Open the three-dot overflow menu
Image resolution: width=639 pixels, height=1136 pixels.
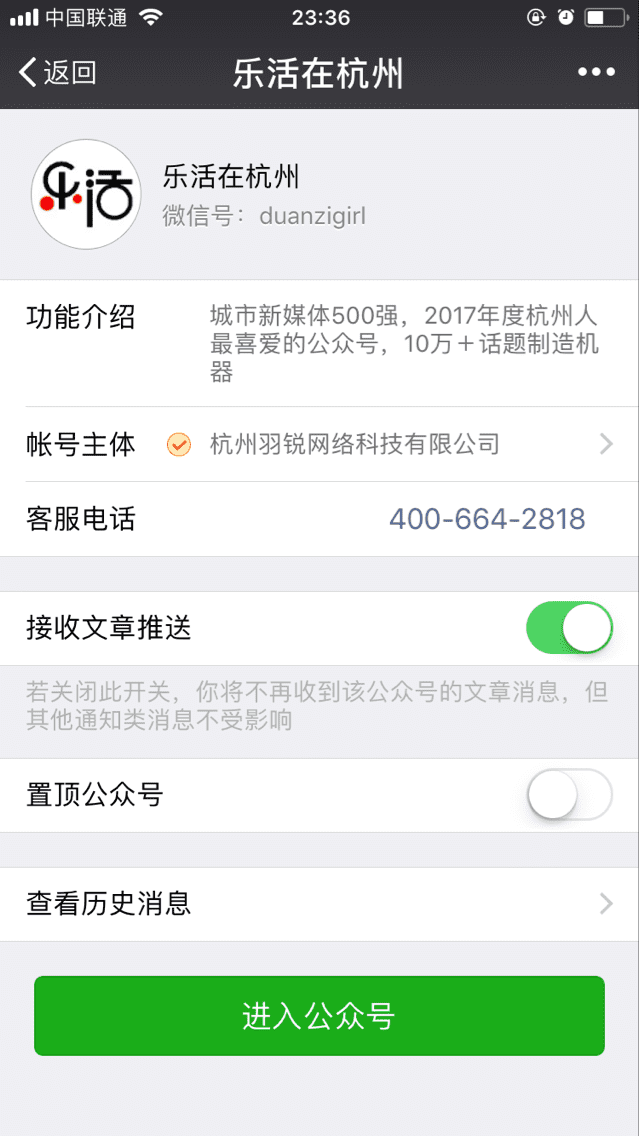(596, 72)
